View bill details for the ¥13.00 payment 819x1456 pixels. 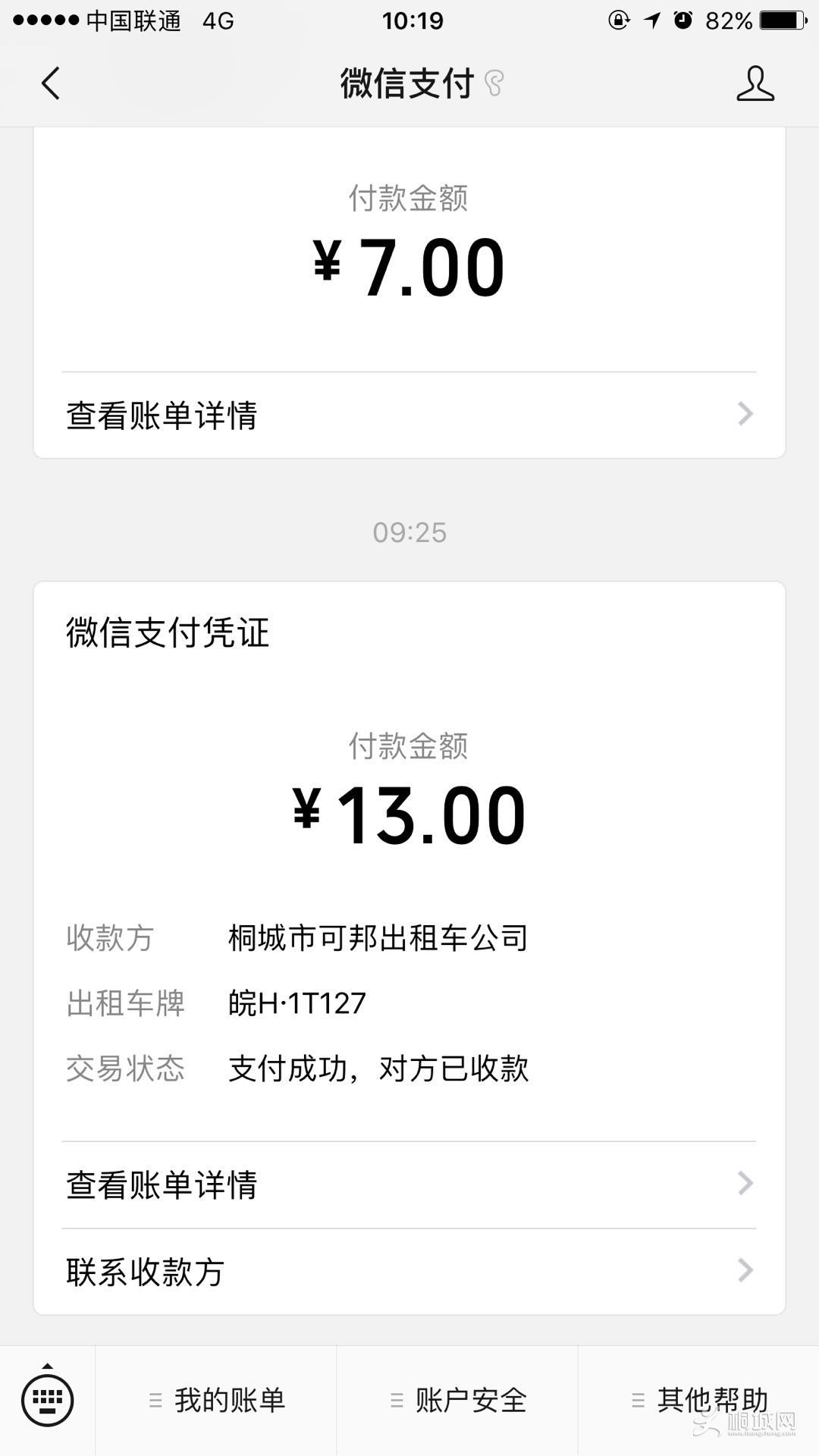409,1185
